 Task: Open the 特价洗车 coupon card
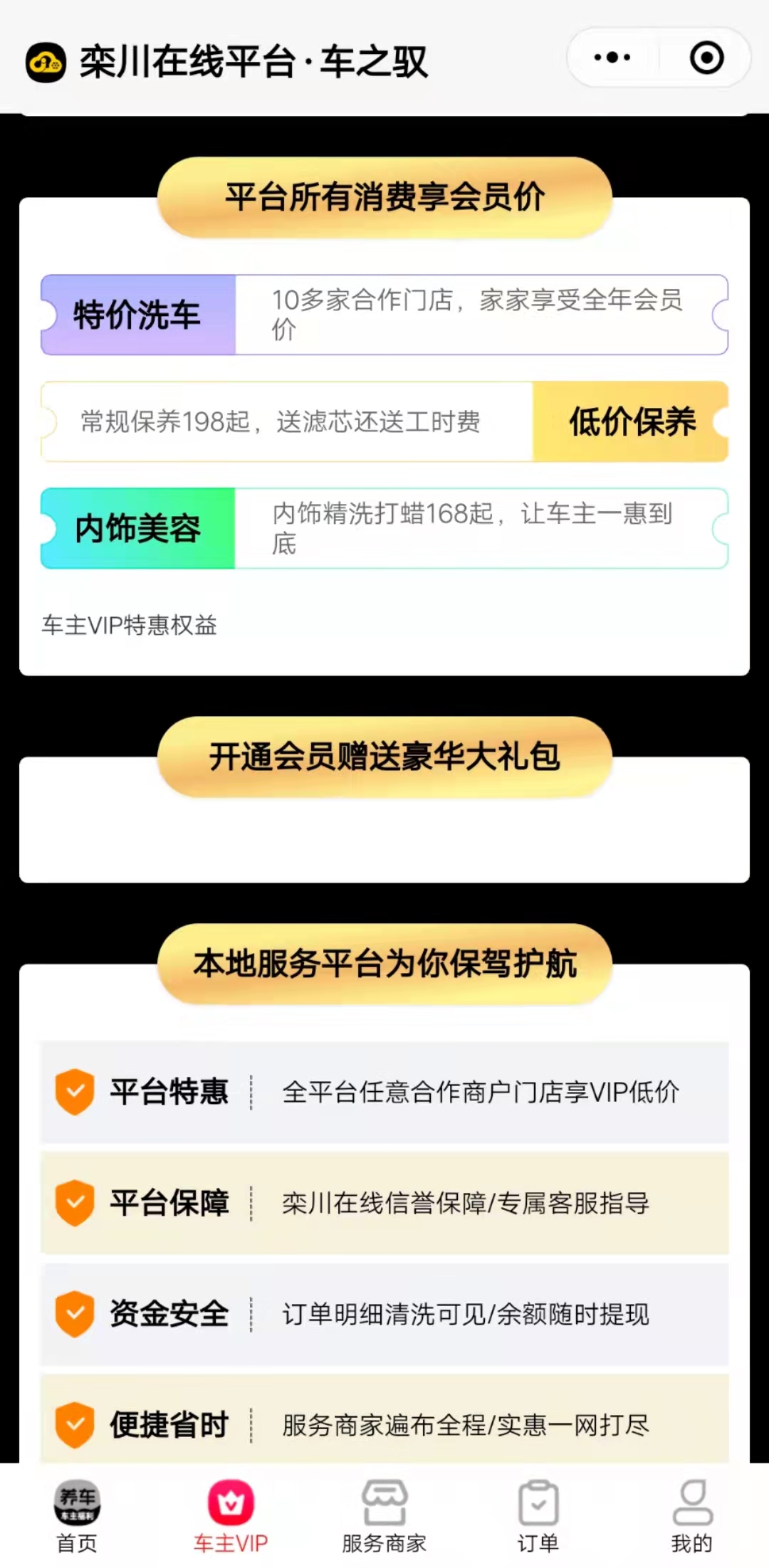(x=384, y=315)
